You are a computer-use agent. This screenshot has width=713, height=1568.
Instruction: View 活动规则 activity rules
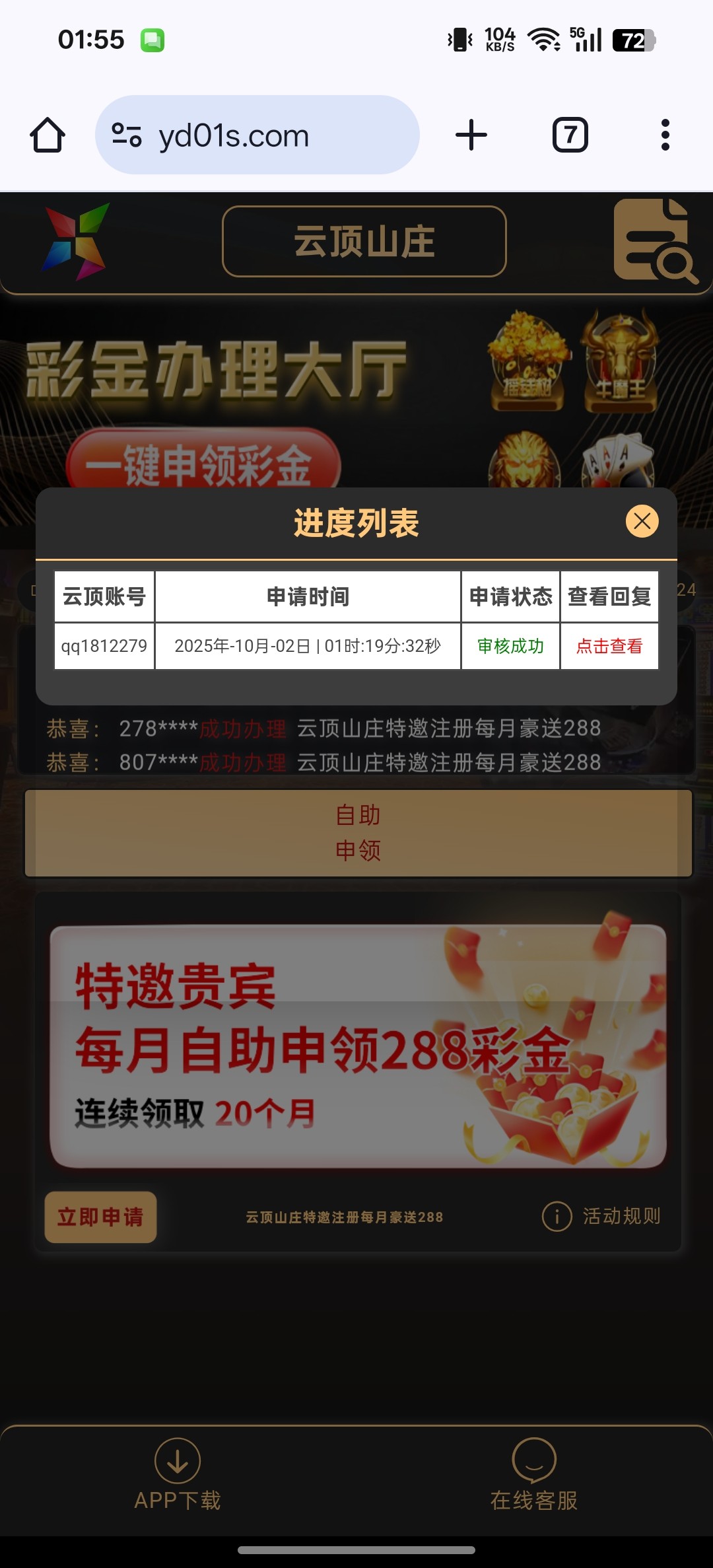602,1216
